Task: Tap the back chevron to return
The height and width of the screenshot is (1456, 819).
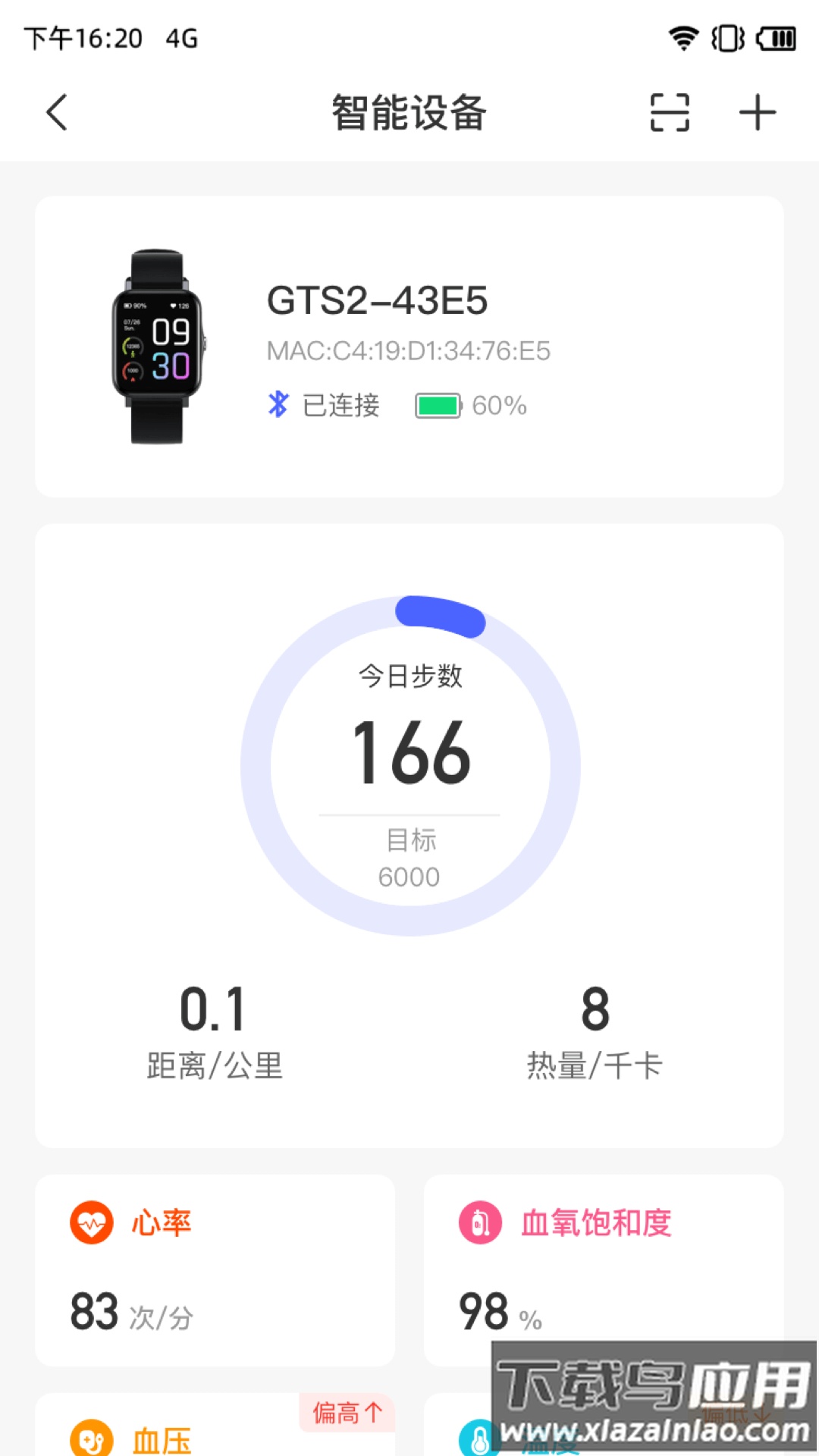Action: (x=56, y=111)
